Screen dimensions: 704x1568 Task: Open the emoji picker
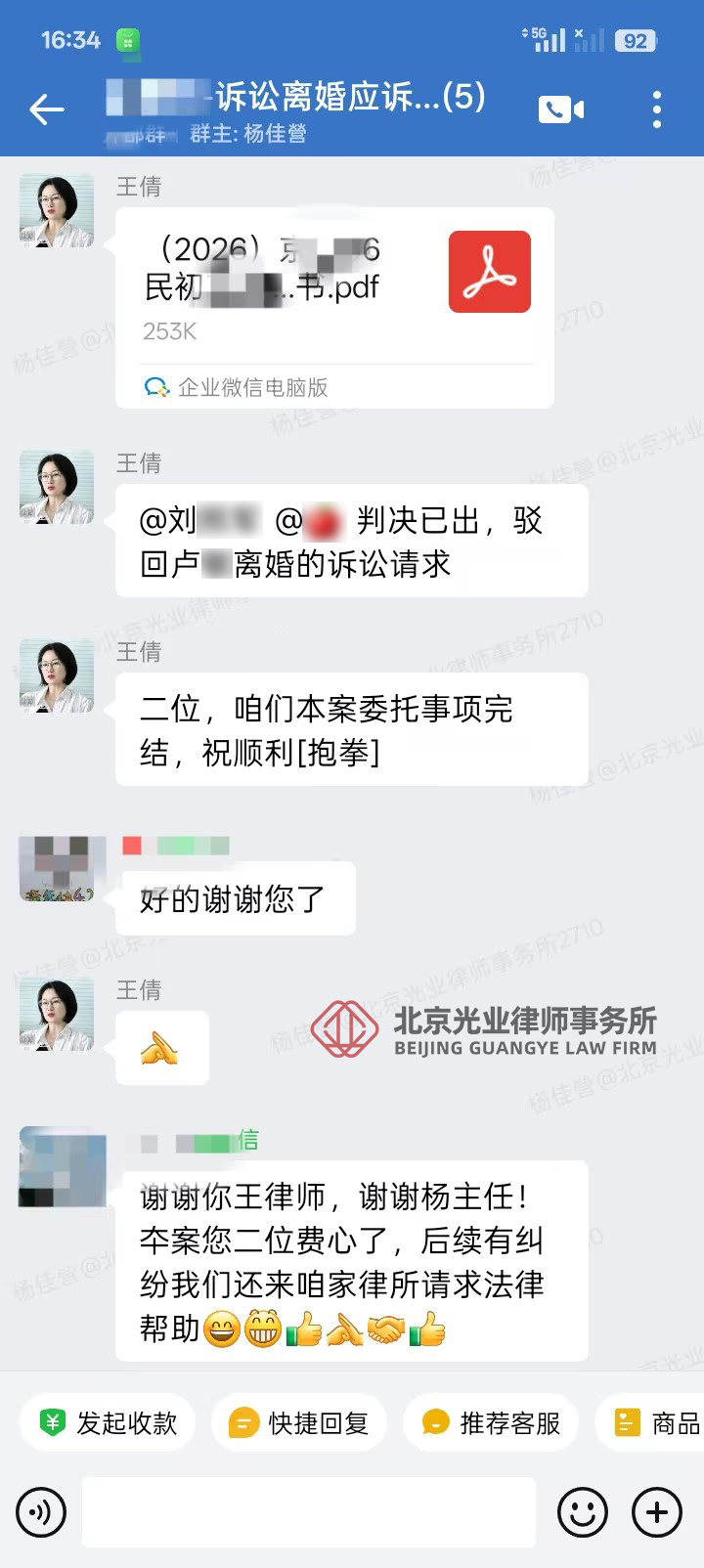point(582,1511)
